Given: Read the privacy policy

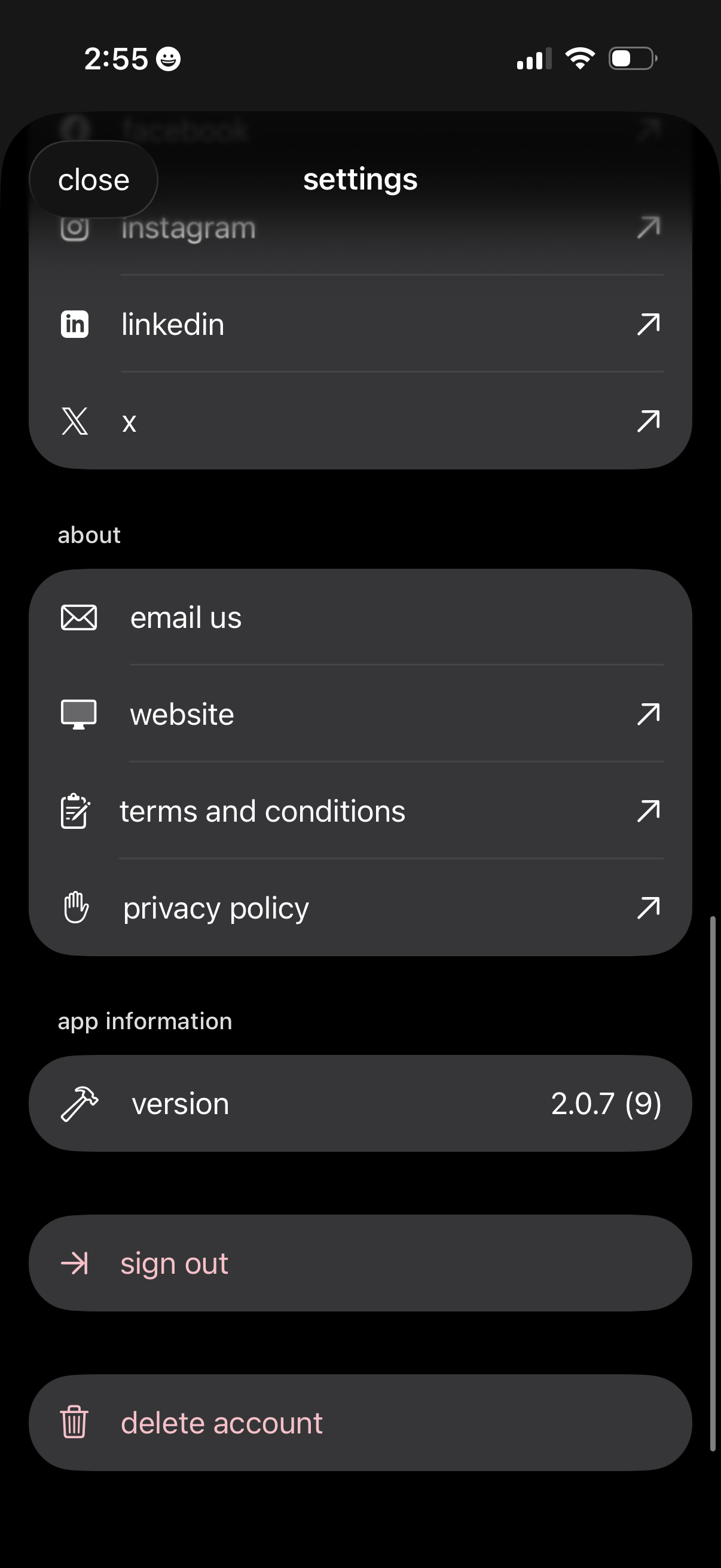Looking at the screenshot, I should [x=360, y=908].
